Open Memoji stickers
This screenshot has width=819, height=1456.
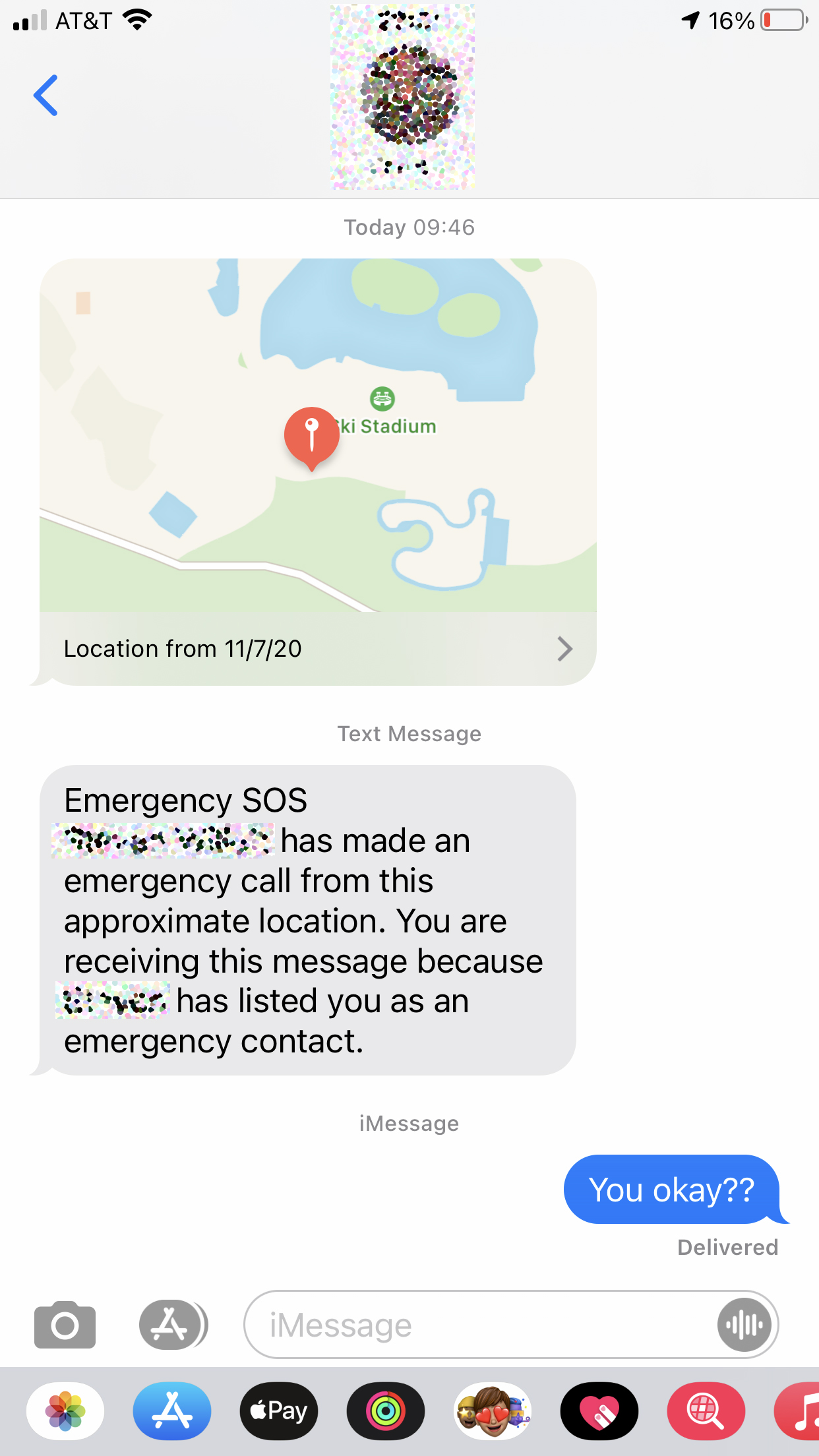[493, 1411]
